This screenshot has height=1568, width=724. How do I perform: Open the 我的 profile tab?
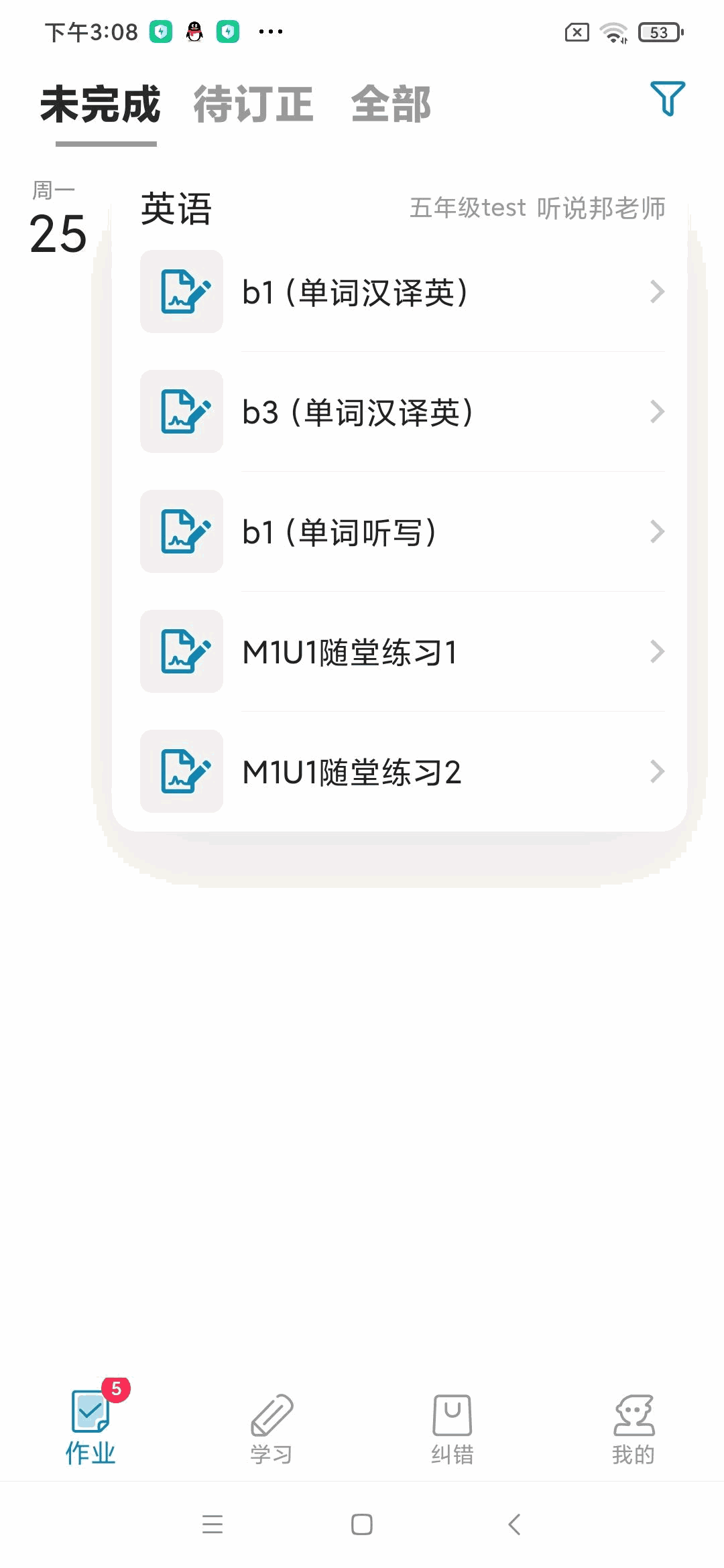[x=633, y=1429]
